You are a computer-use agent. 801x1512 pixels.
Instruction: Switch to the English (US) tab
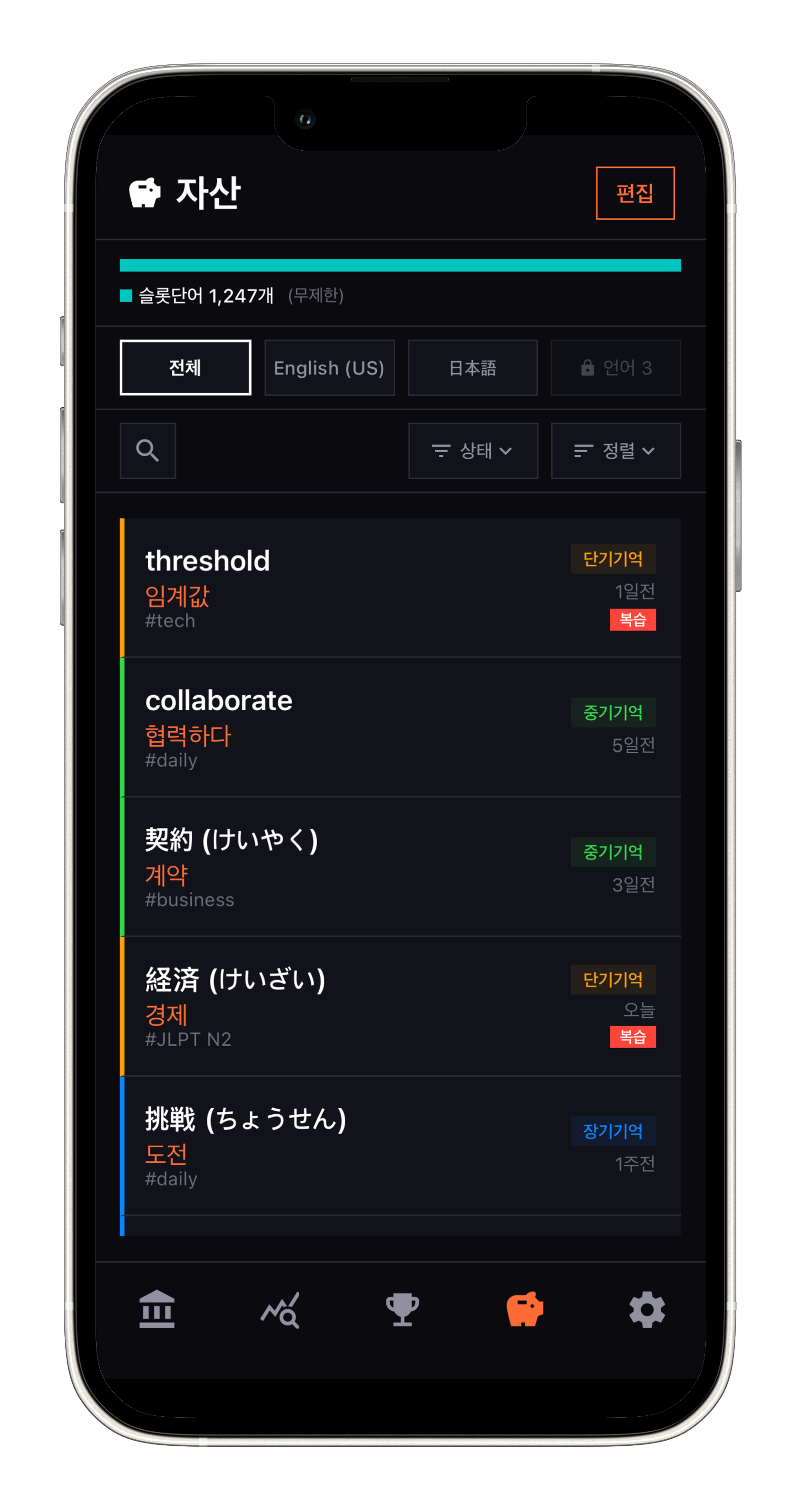click(x=329, y=367)
